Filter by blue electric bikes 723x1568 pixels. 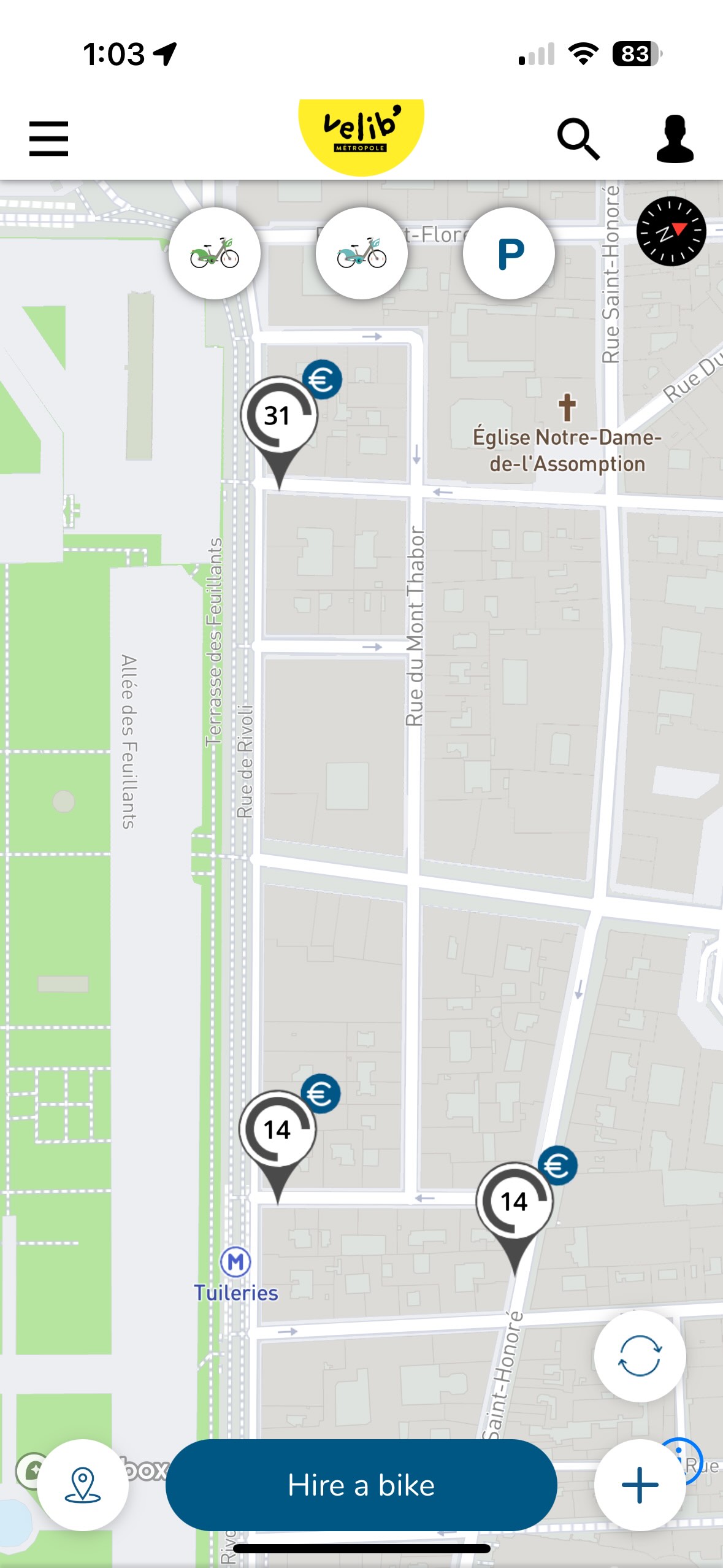(361, 253)
